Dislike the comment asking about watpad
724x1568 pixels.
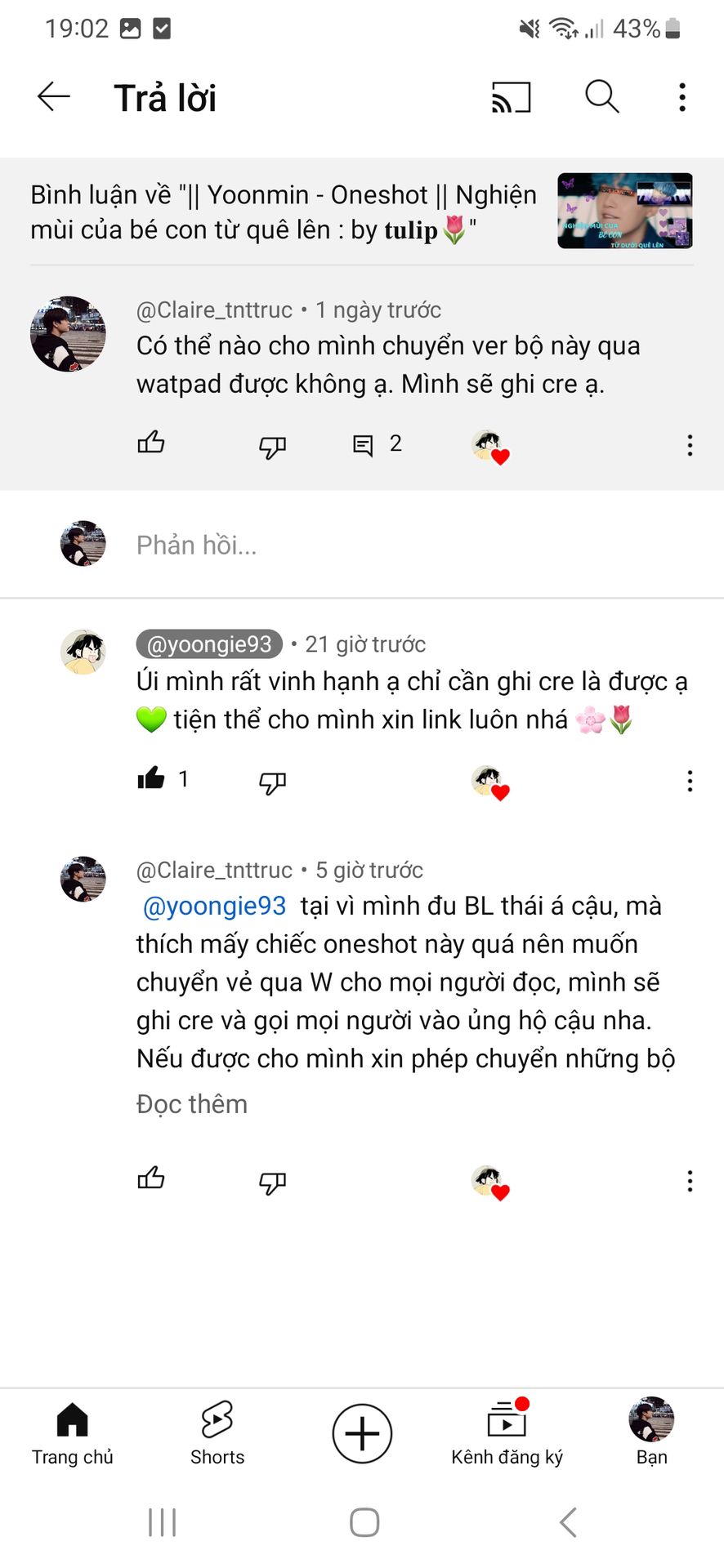tap(272, 446)
